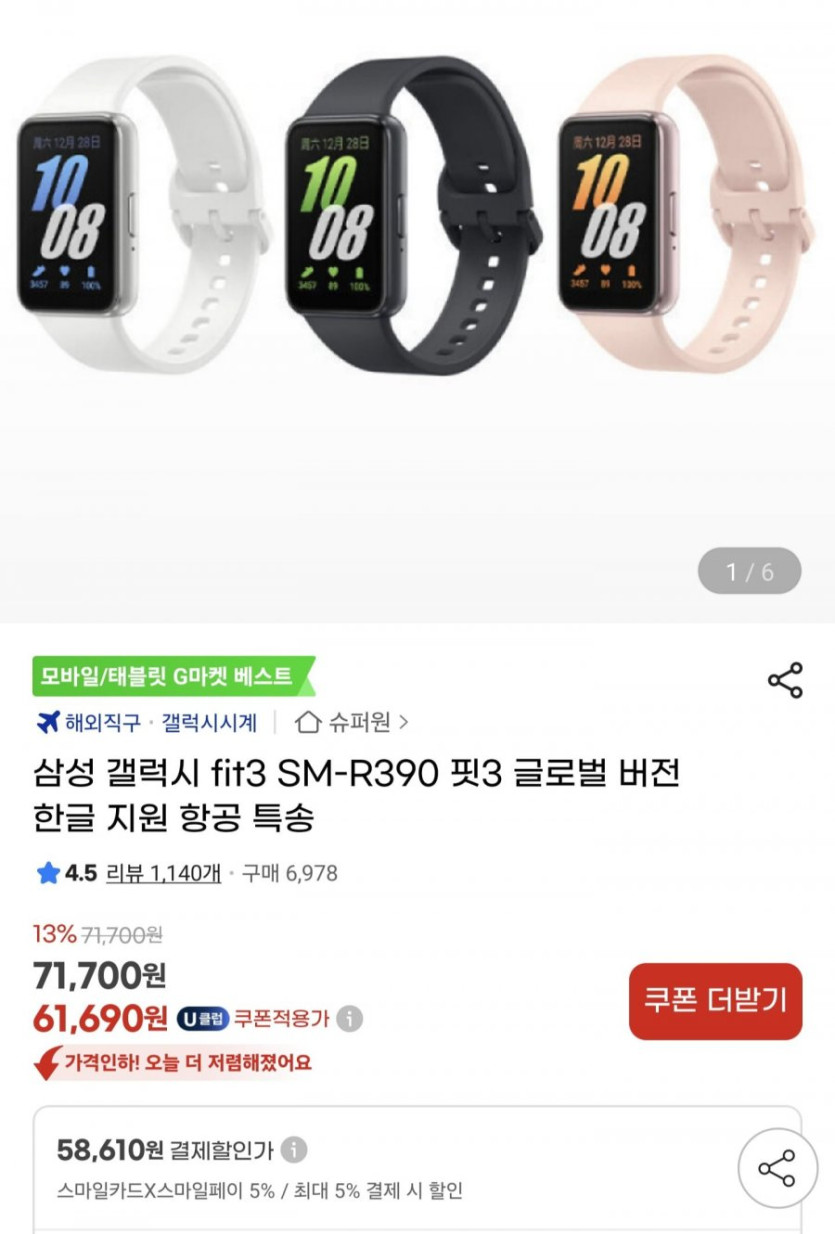The image size is (835, 1234).
Task: Show info about 결제할인가 price
Action: (293, 1150)
